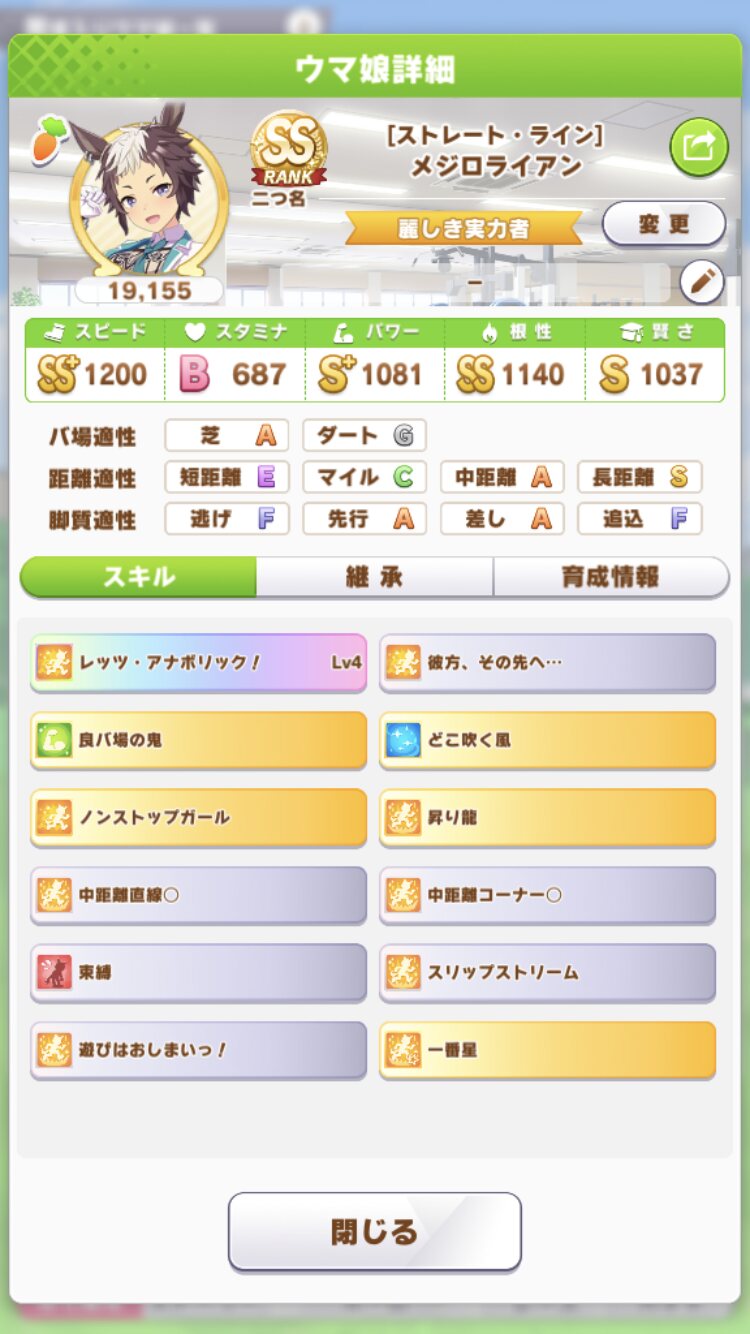Switch to the 継承 tab
The height and width of the screenshot is (1334, 750).
coord(374,577)
